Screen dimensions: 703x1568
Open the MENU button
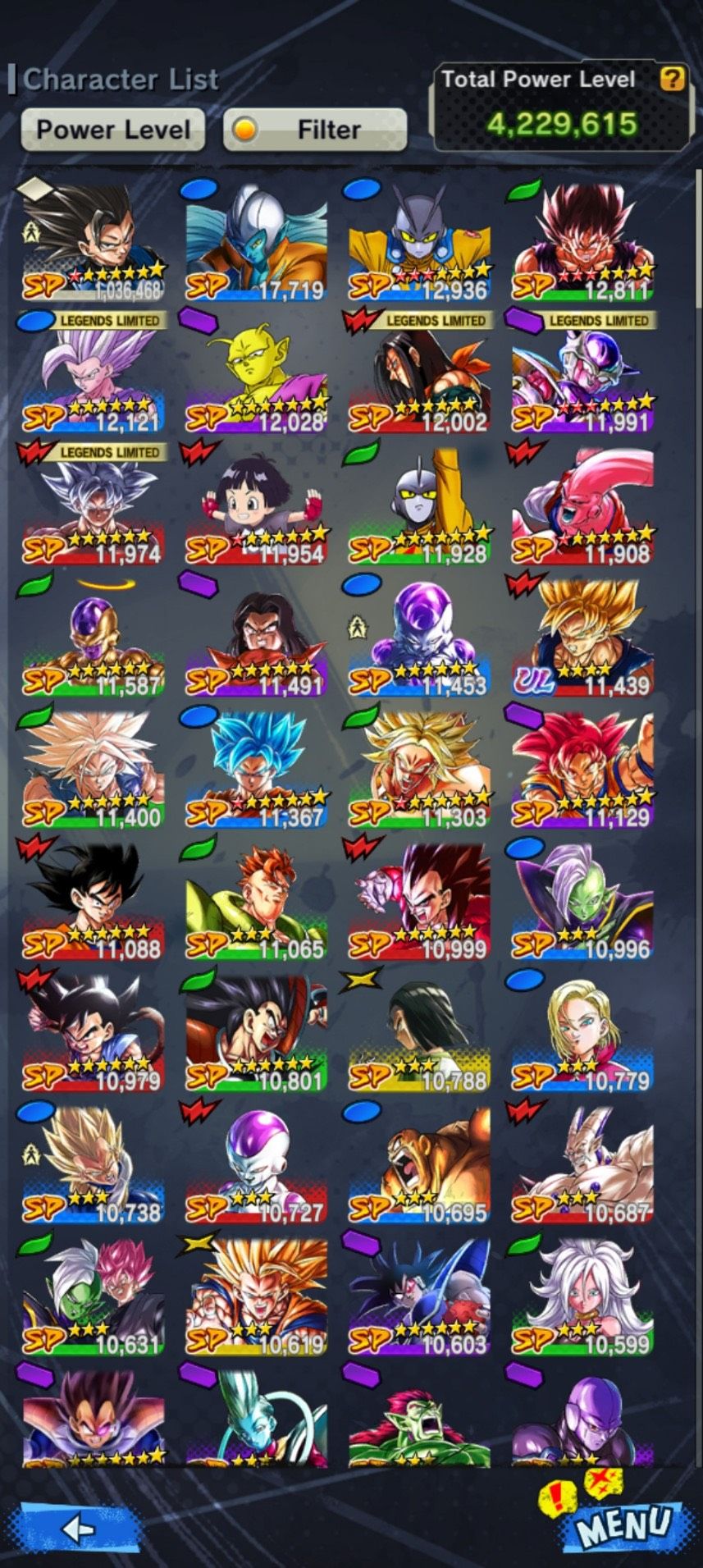(x=623, y=1525)
